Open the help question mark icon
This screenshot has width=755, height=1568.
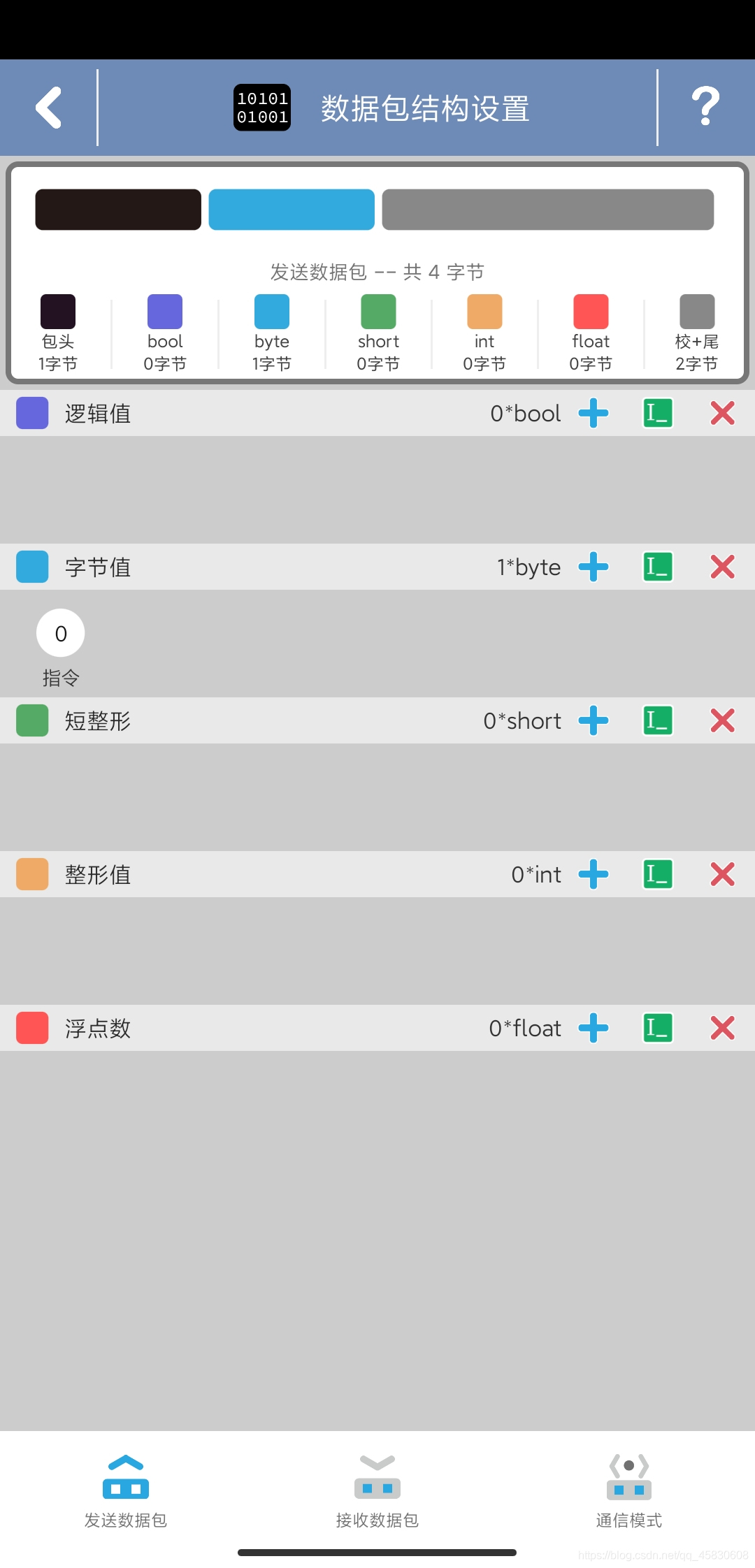[705, 106]
